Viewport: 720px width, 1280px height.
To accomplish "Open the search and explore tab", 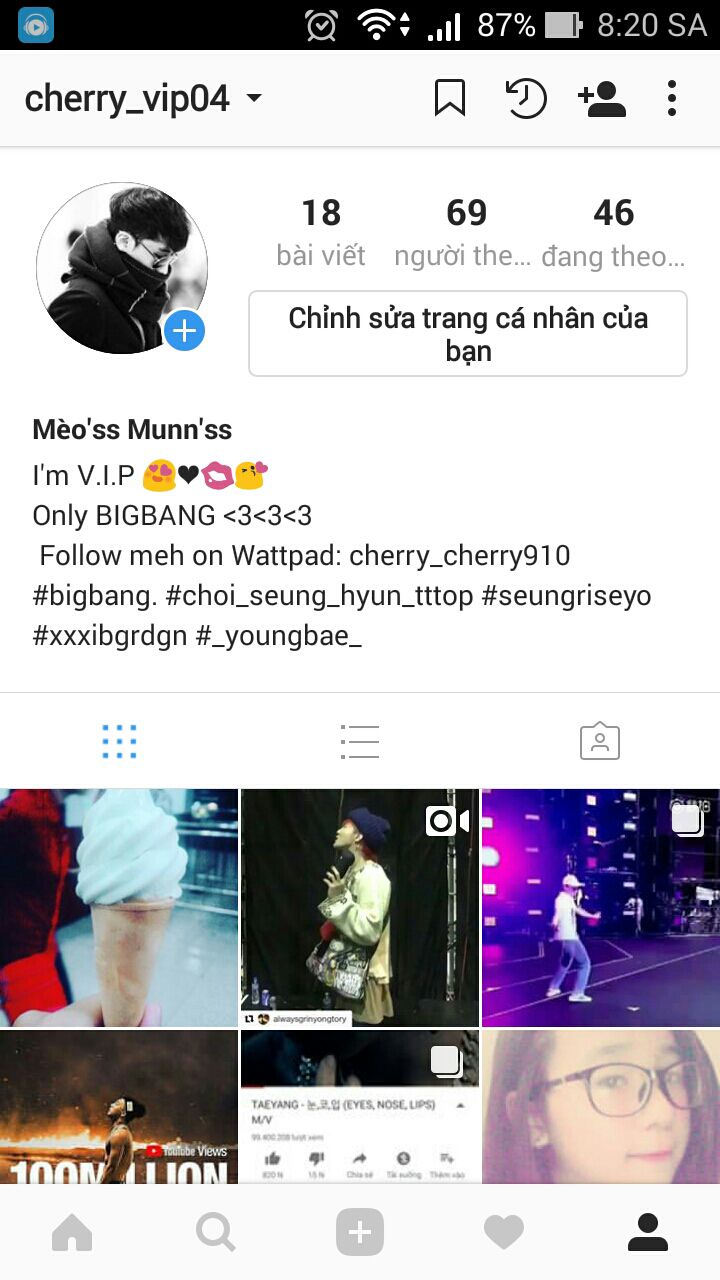I will coord(216,1233).
